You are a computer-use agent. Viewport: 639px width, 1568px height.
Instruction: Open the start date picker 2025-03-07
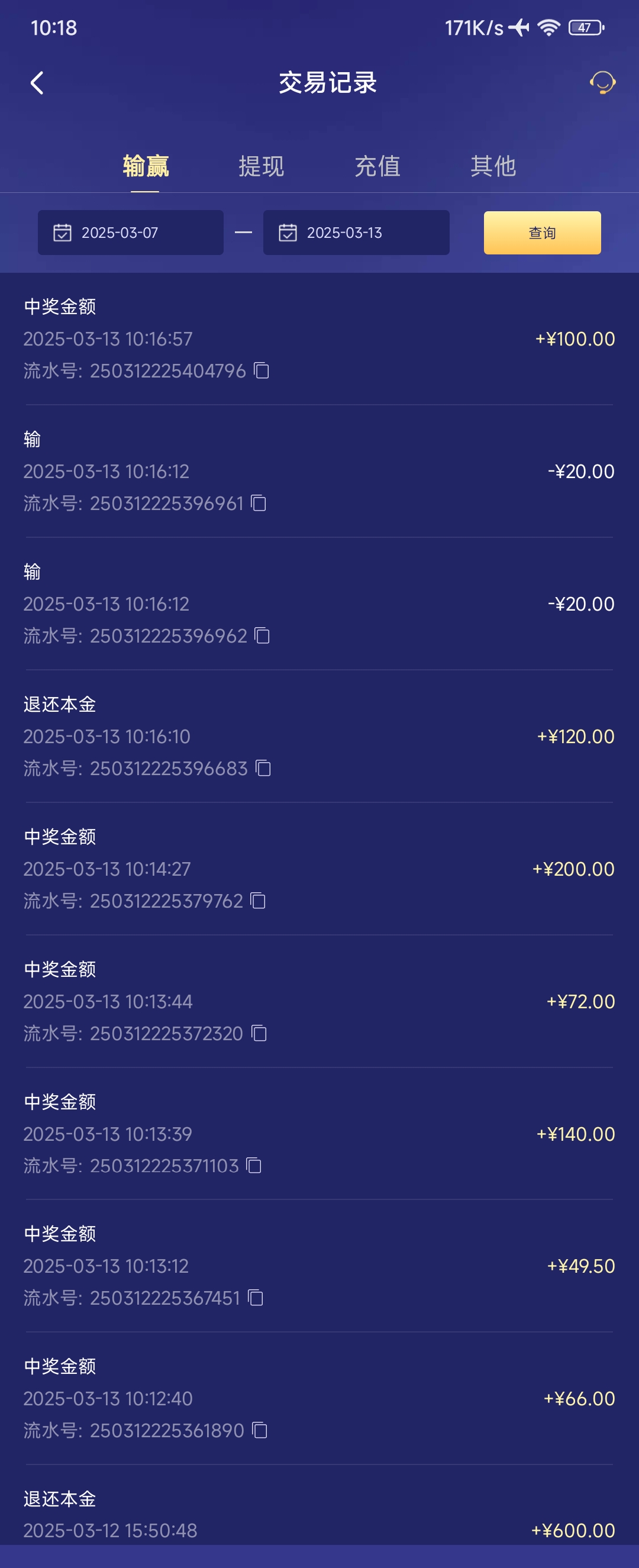click(x=130, y=232)
